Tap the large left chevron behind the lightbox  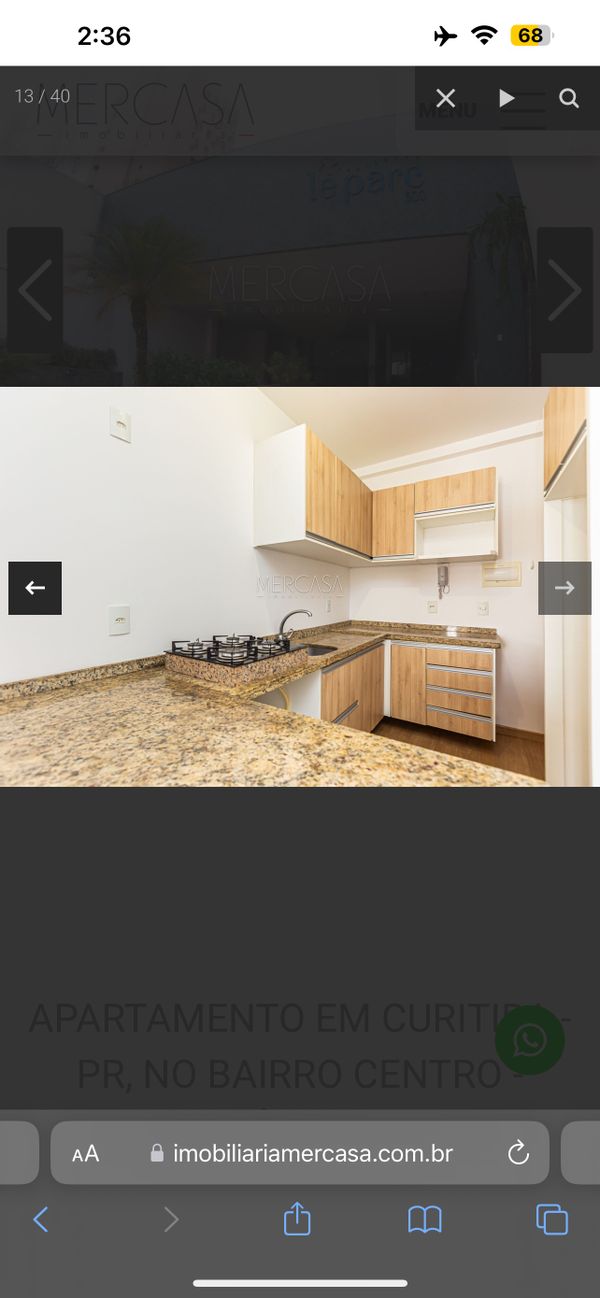coord(35,290)
